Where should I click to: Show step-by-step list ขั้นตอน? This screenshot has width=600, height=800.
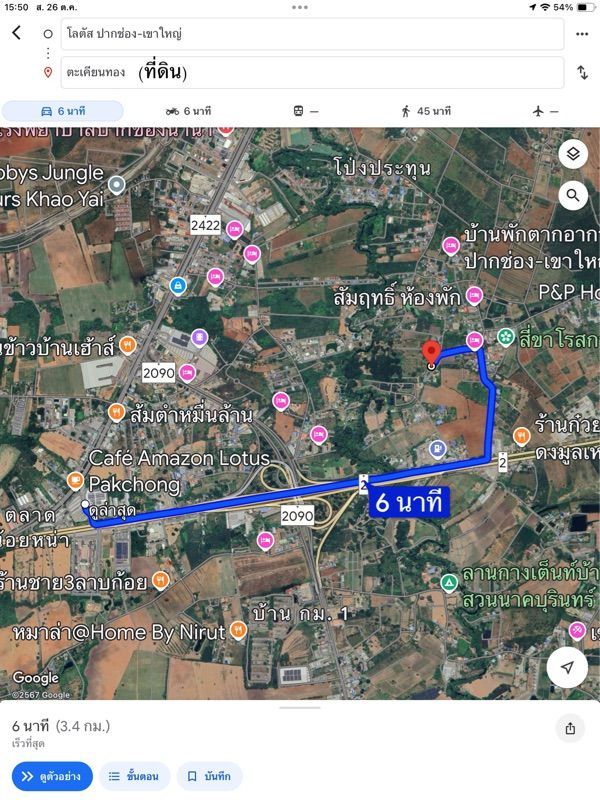134,775
